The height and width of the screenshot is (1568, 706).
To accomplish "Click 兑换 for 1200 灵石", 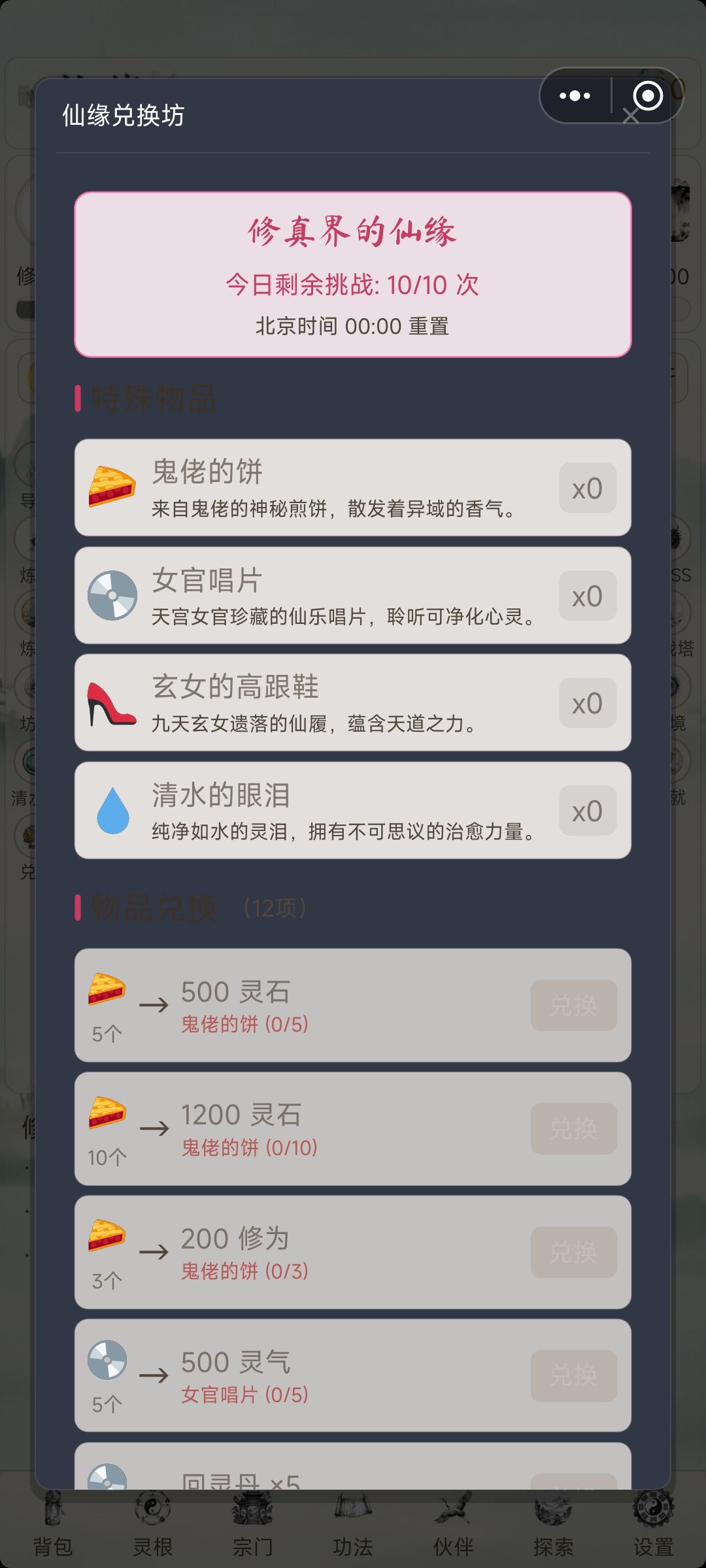I will tap(574, 1128).
